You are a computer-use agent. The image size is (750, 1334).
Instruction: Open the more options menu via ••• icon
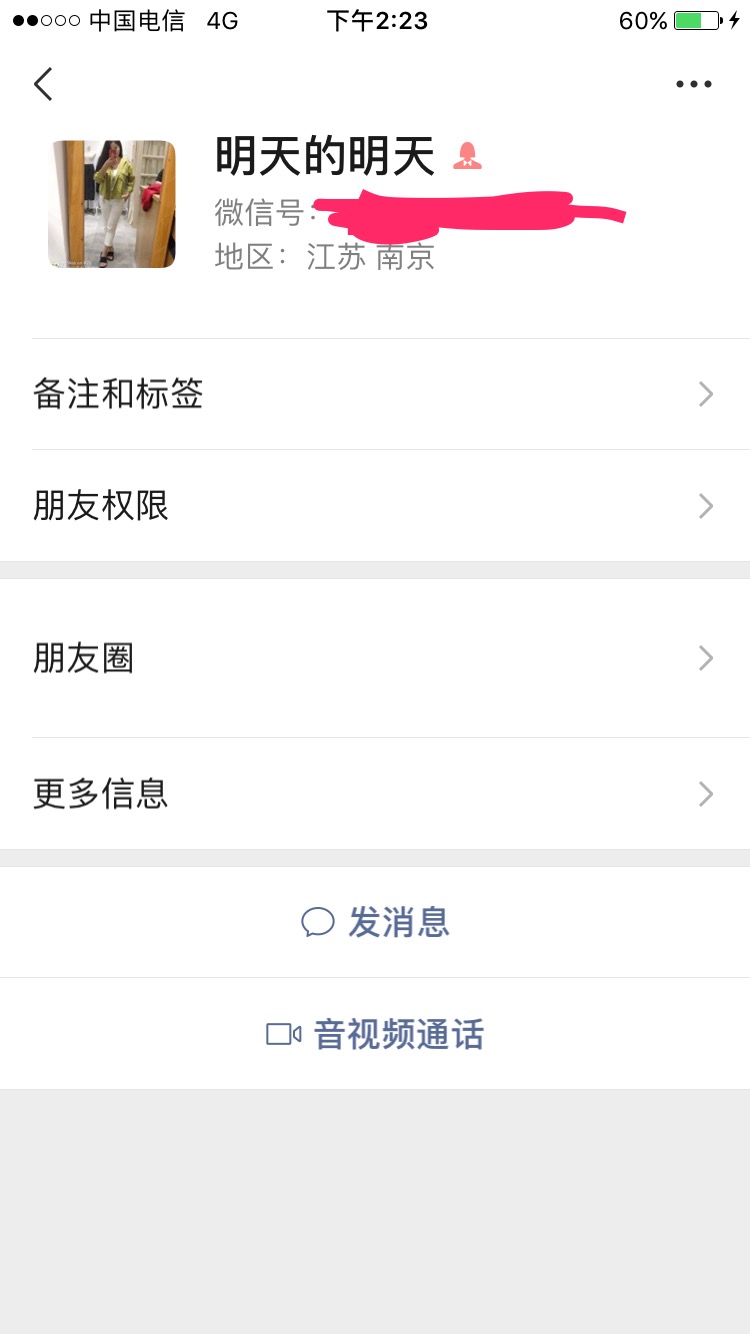point(693,84)
